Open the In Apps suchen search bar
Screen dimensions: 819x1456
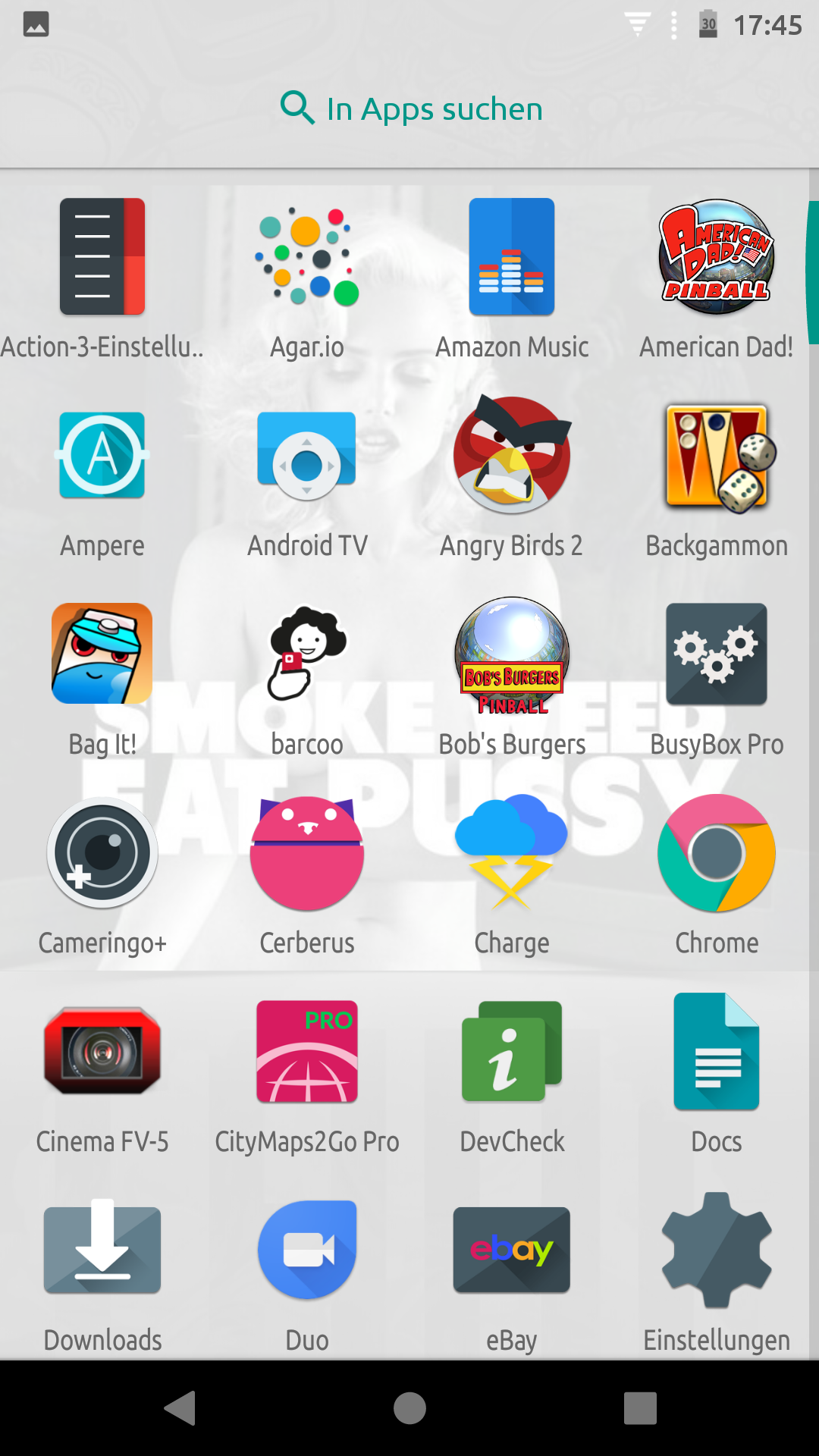(411, 109)
